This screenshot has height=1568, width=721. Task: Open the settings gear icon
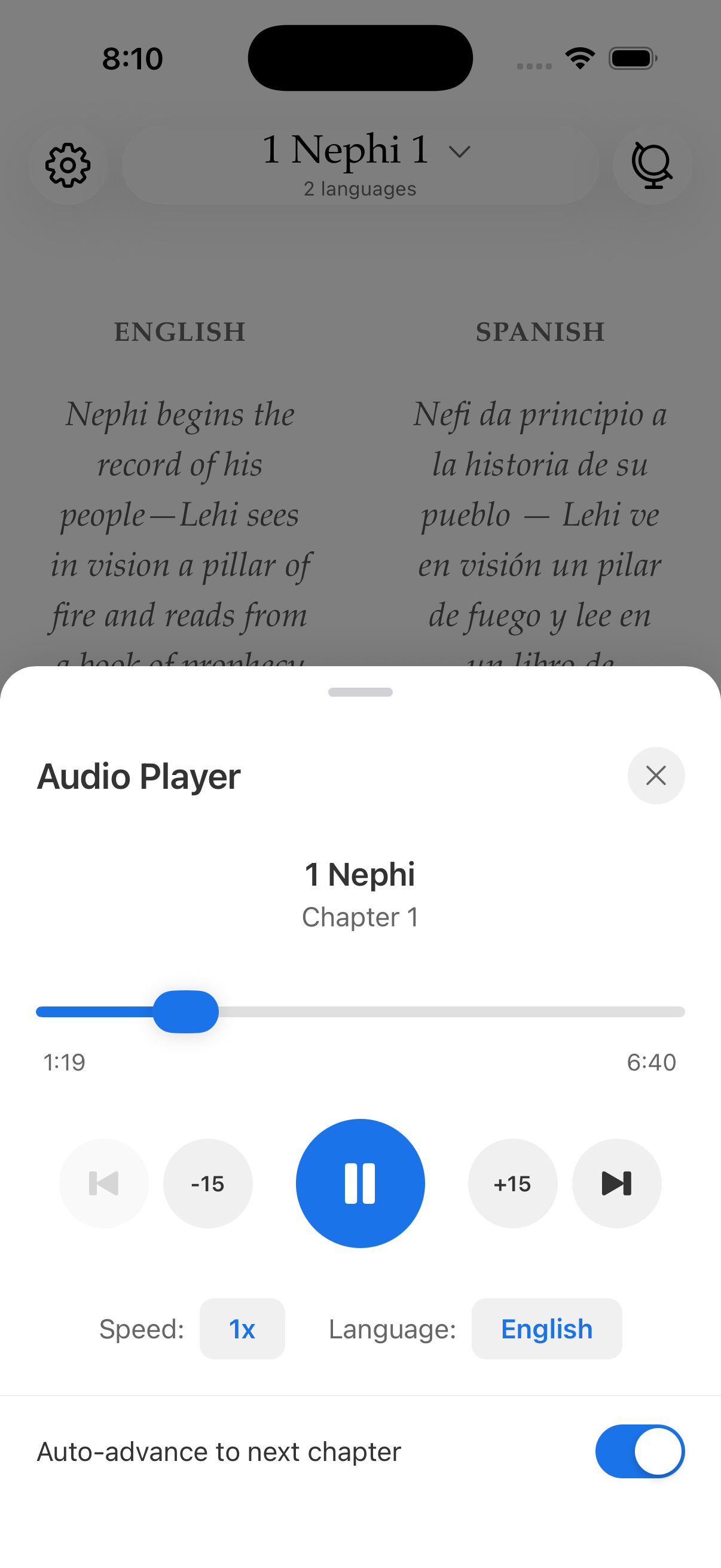[x=68, y=165]
